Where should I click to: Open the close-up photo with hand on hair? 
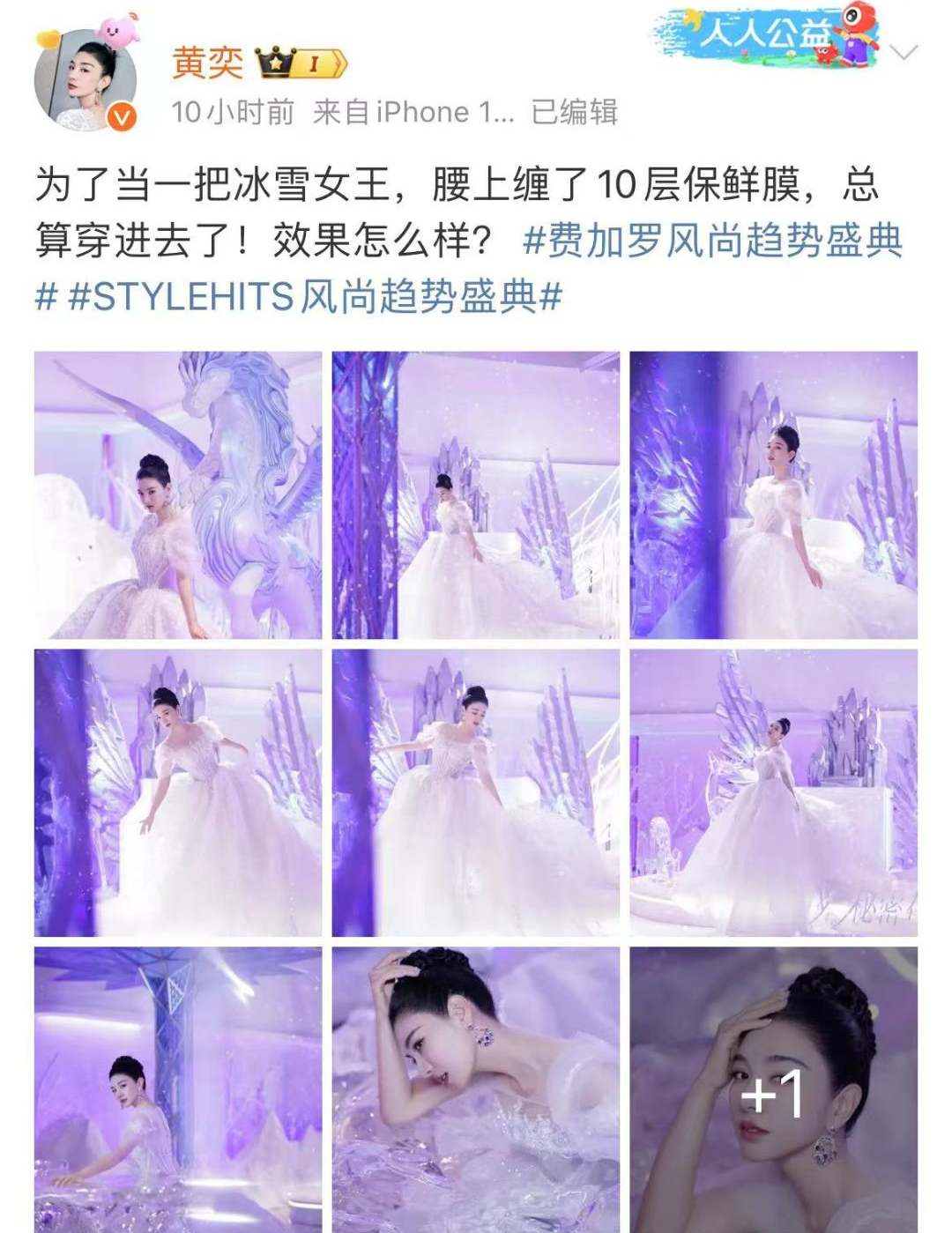click(475, 1089)
